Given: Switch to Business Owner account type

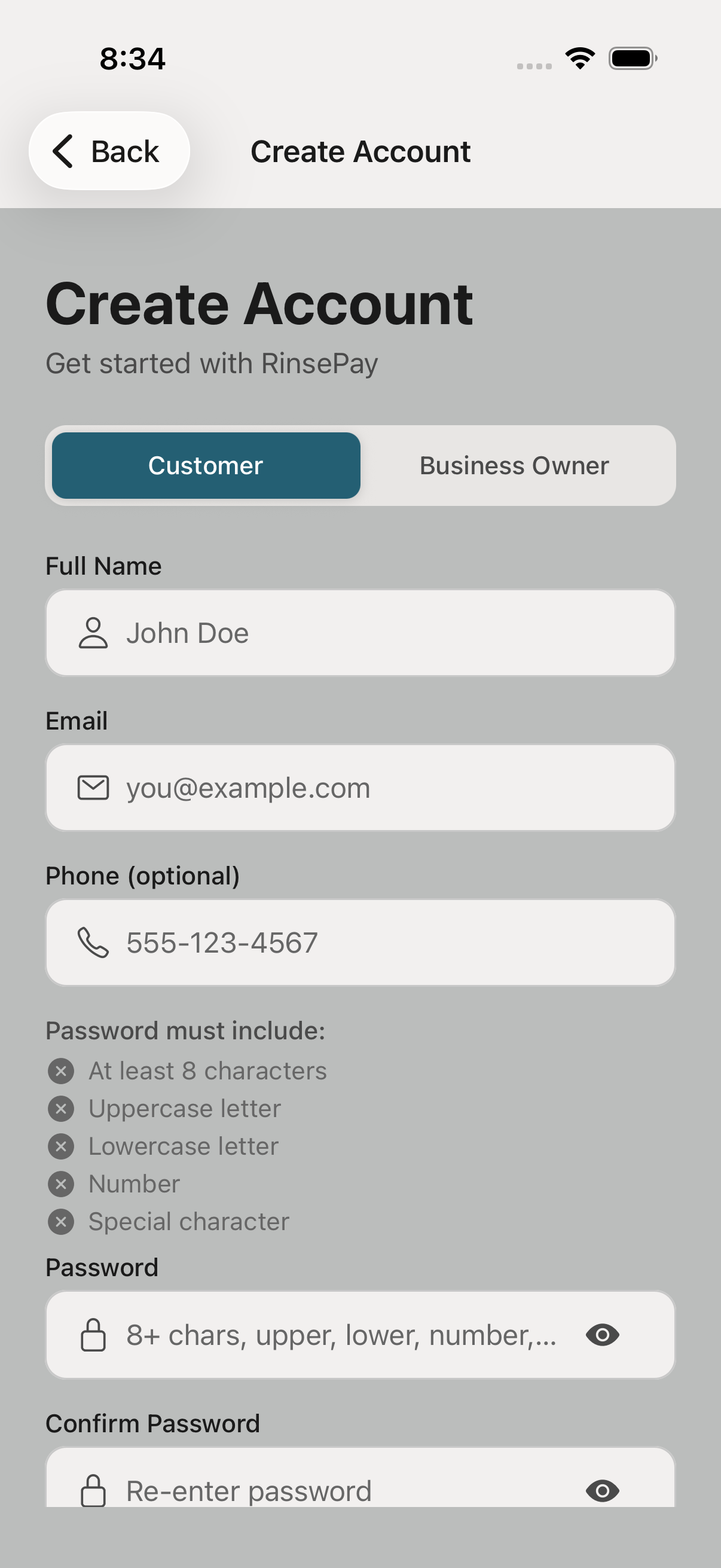Looking at the screenshot, I should click(514, 465).
